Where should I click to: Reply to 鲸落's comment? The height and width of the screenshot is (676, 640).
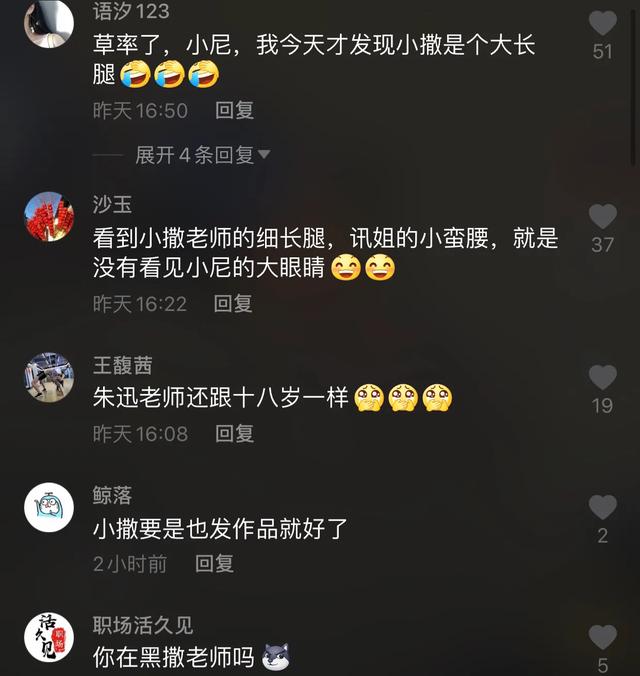click(x=214, y=563)
